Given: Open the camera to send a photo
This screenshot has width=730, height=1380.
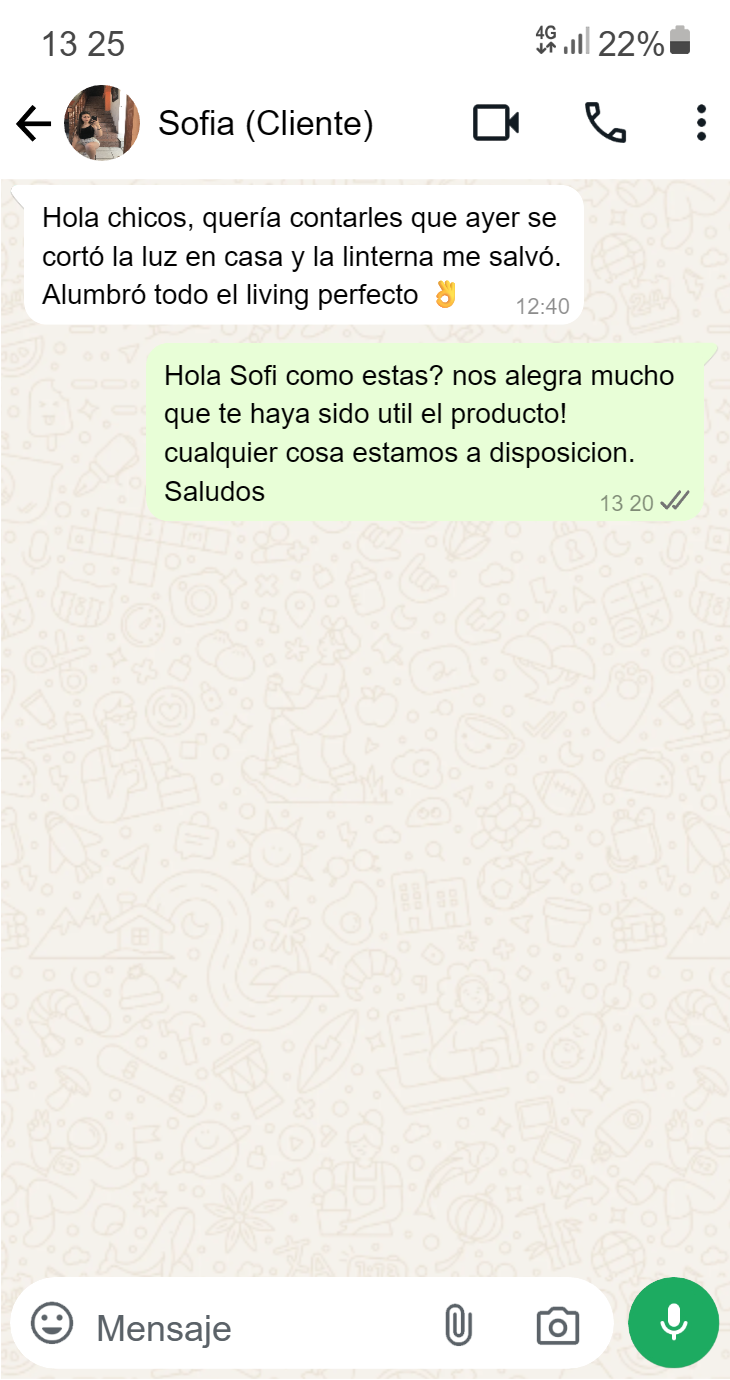Looking at the screenshot, I should 558,1326.
